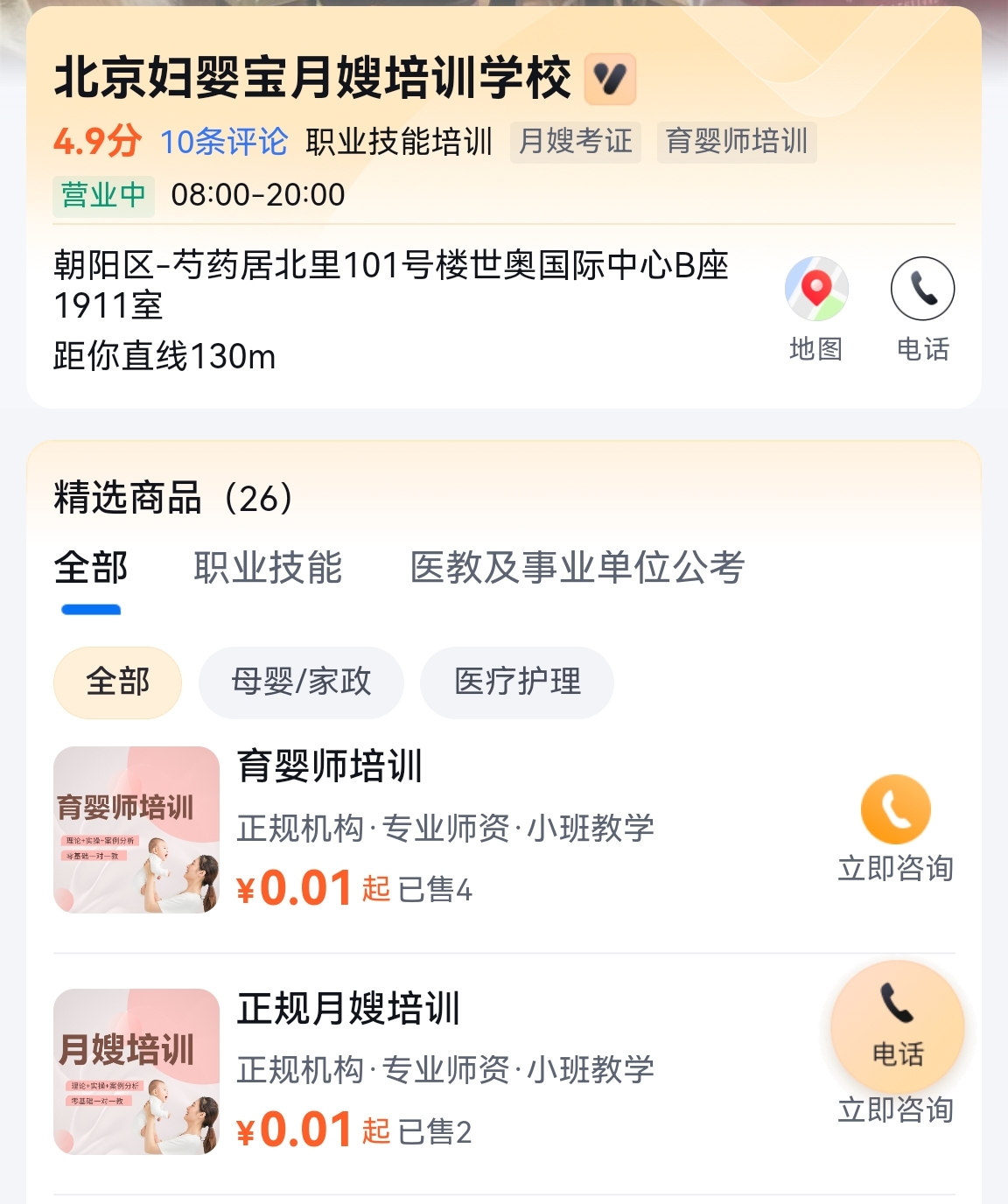The height and width of the screenshot is (1204, 1008).
Task: Tap the floating 电话 call button
Action: click(897, 1024)
